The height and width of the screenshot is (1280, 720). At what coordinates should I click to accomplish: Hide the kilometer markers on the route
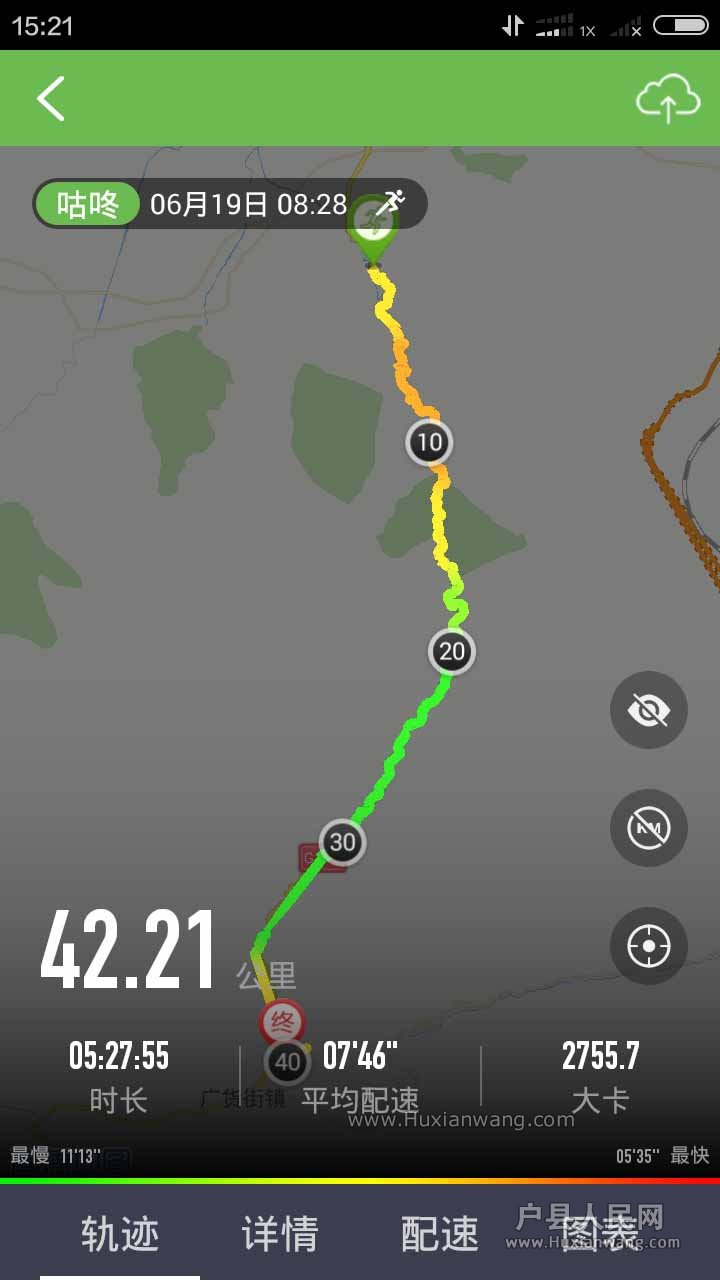point(649,828)
